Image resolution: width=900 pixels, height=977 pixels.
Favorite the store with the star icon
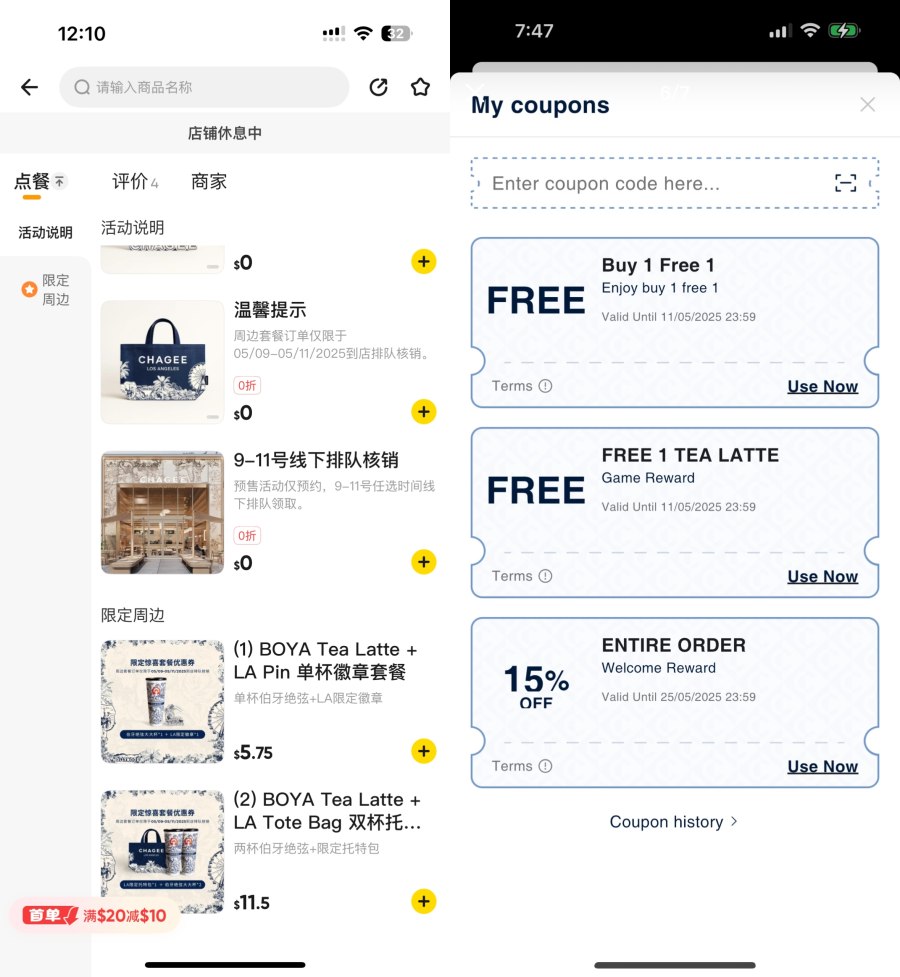tap(420, 88)
